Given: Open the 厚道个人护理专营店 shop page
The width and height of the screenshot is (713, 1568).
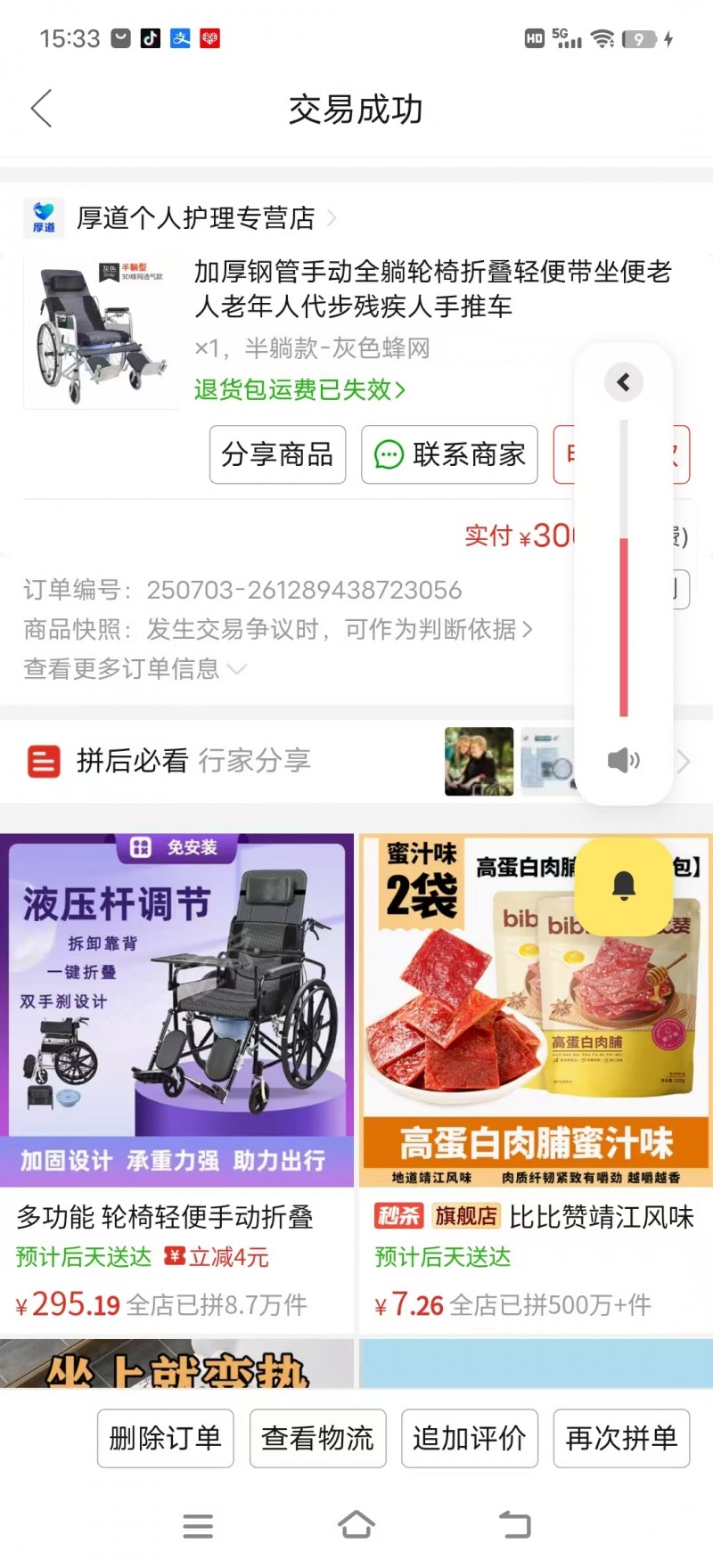Looking at the screenshot, I should point(196,218).
